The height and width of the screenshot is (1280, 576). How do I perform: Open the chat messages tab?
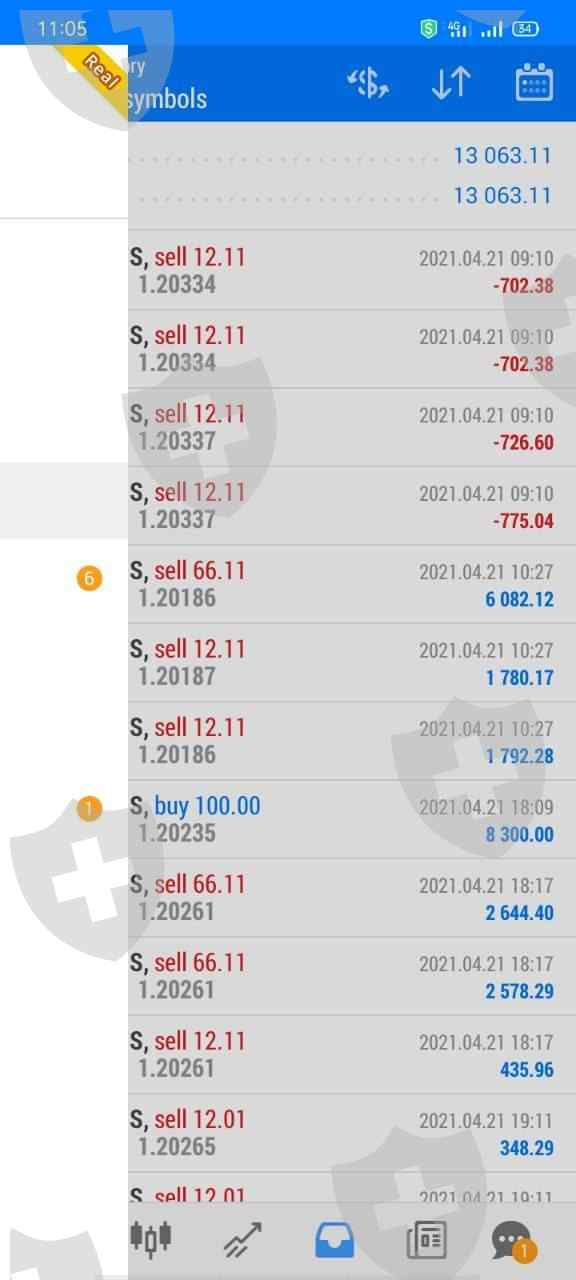tap(514, 1241)
